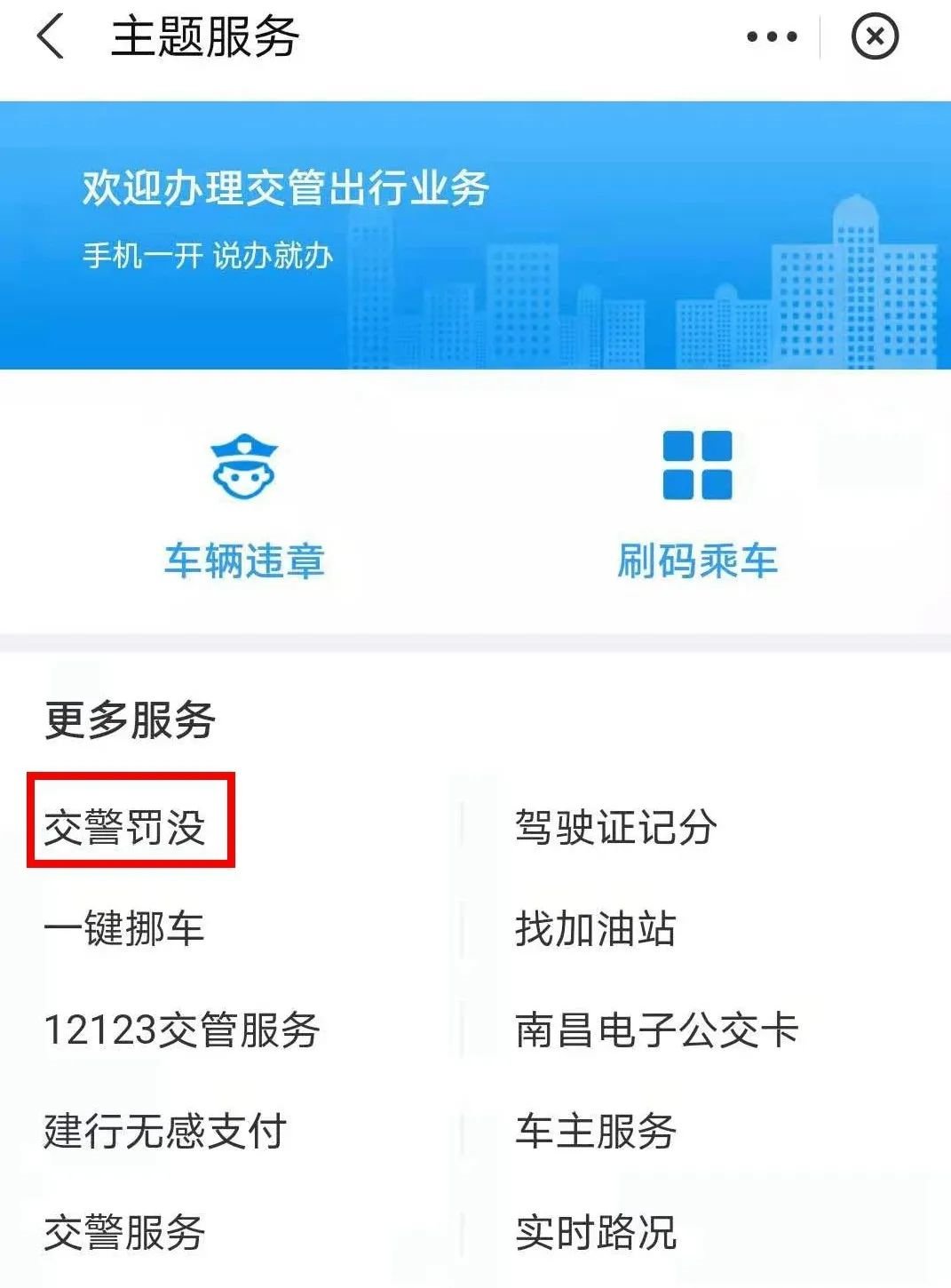Open 12123交管服务
The image size is (951, 1288).
pos(182,1030)
